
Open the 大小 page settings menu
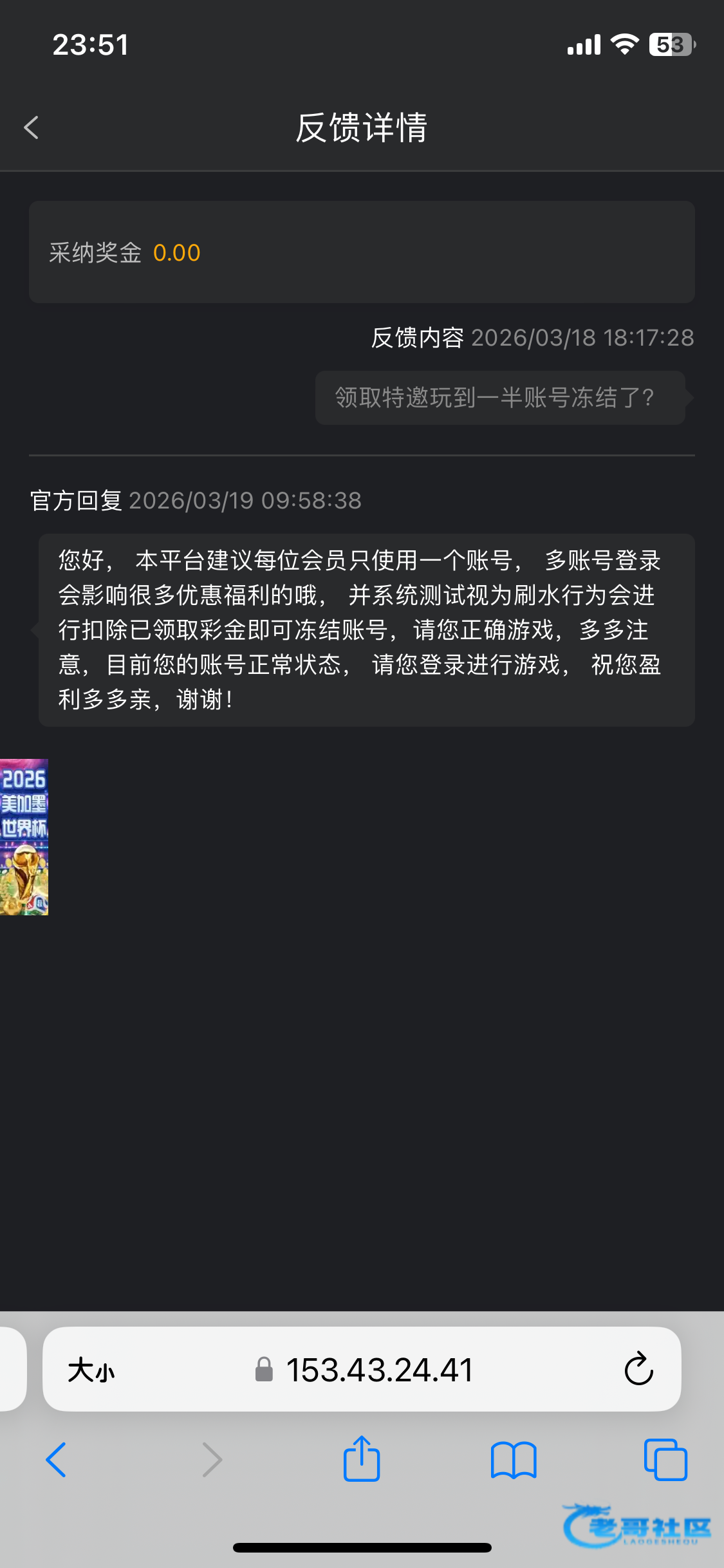(x=91, y=1370)
